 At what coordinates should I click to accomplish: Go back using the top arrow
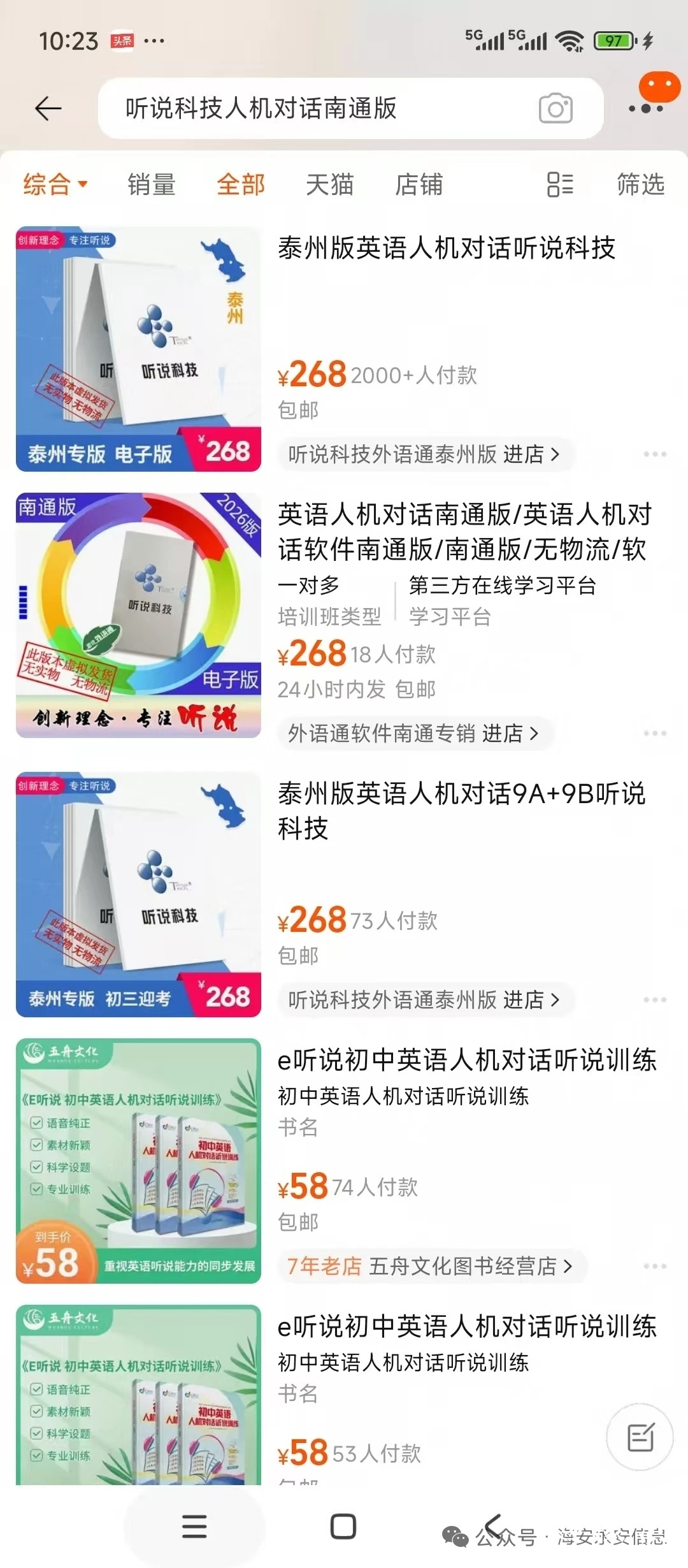point(48,108)
